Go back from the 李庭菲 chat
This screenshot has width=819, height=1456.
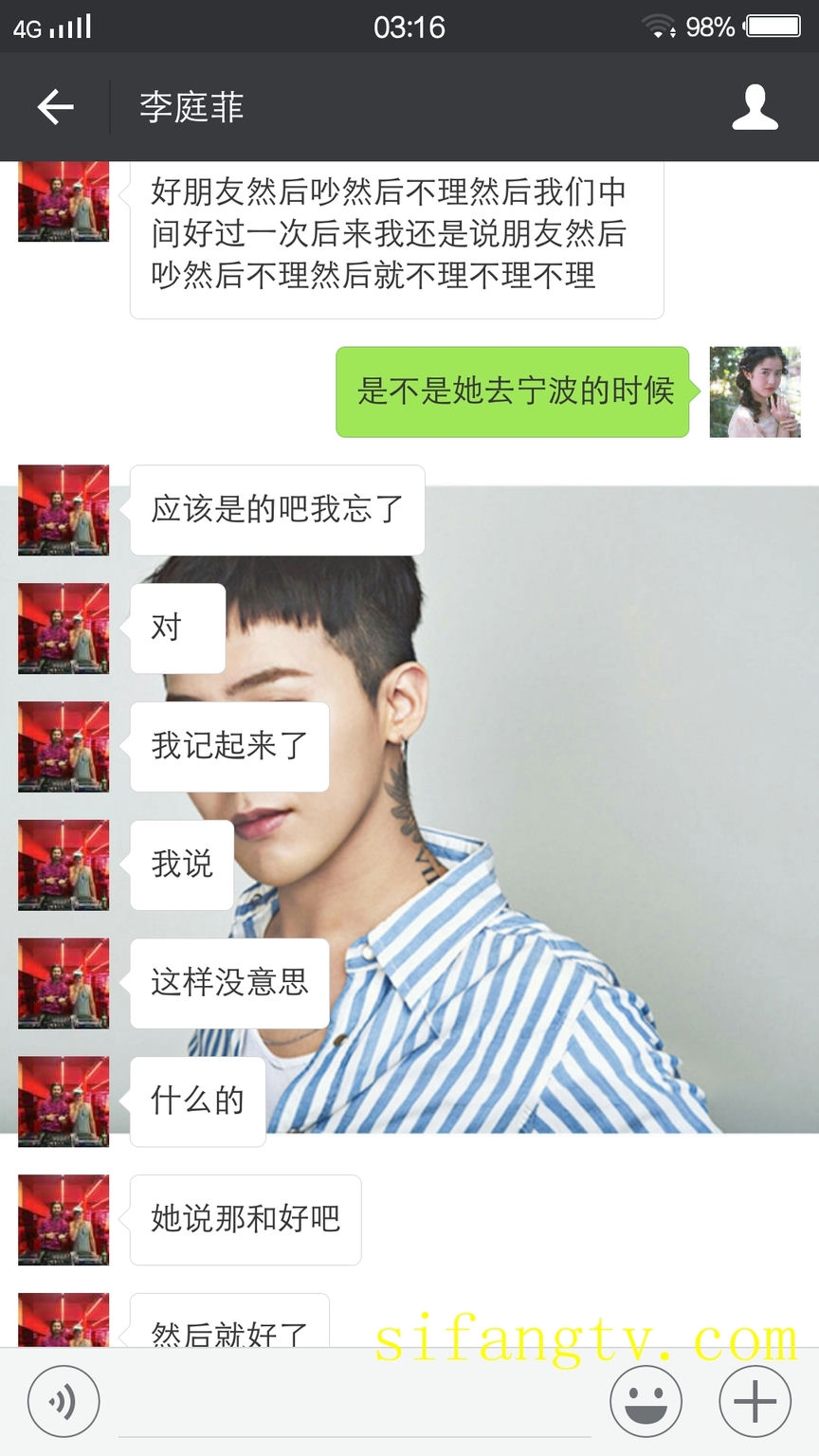click(55, 107)
